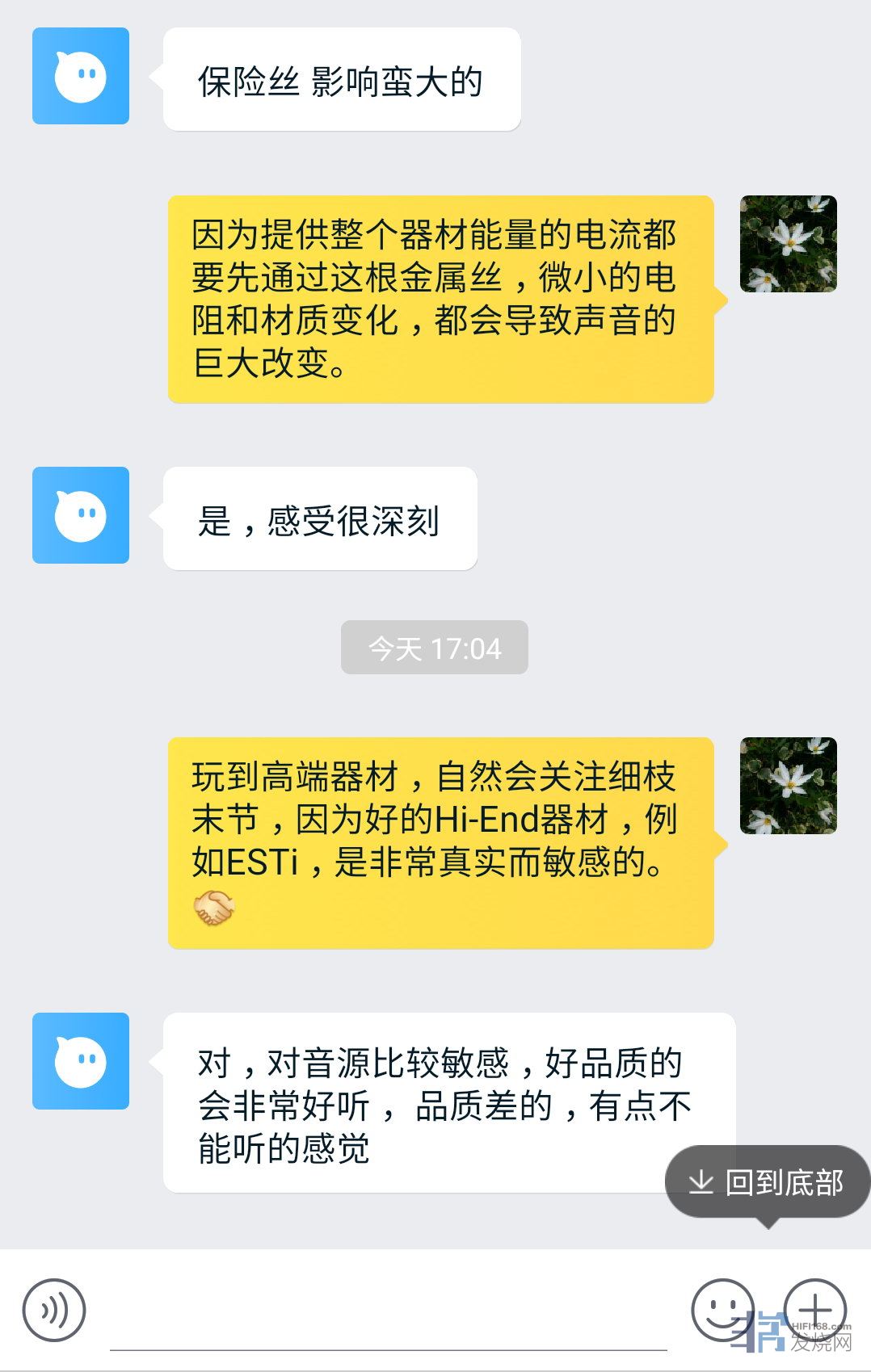Open the flower avatar beside 玩到高端器材 message
Screen dimensions: 871x1372
pyautogui.click(x=788, y=786)
